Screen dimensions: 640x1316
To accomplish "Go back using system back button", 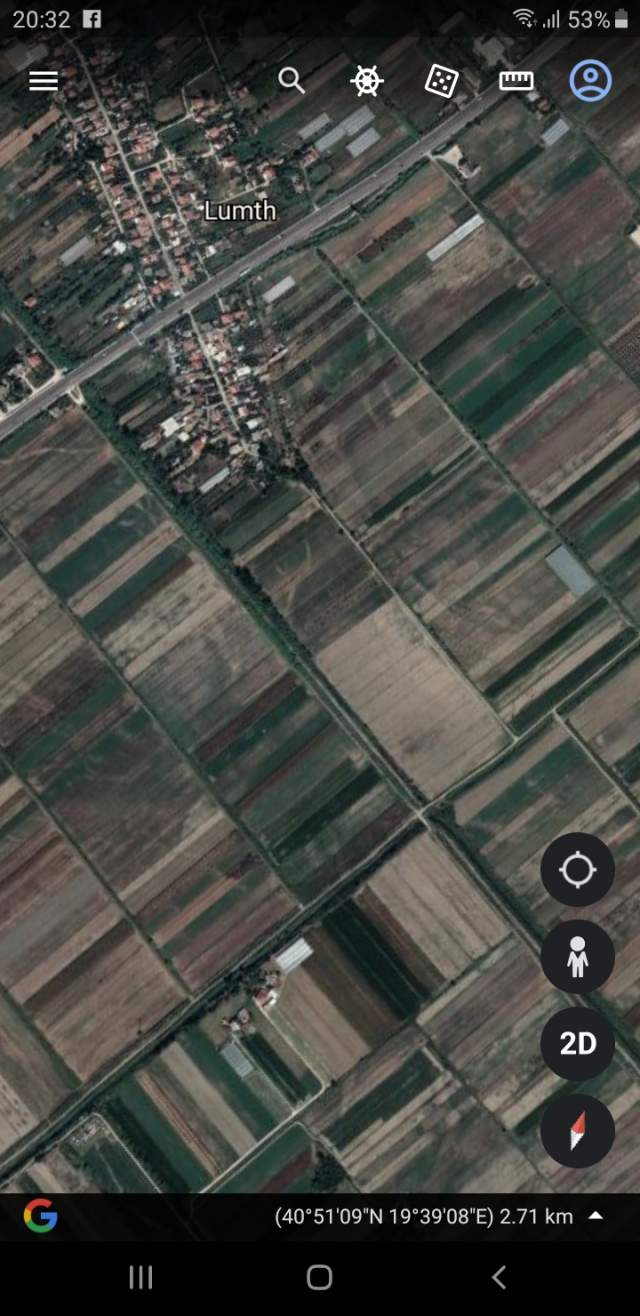I will (499, 1277).
